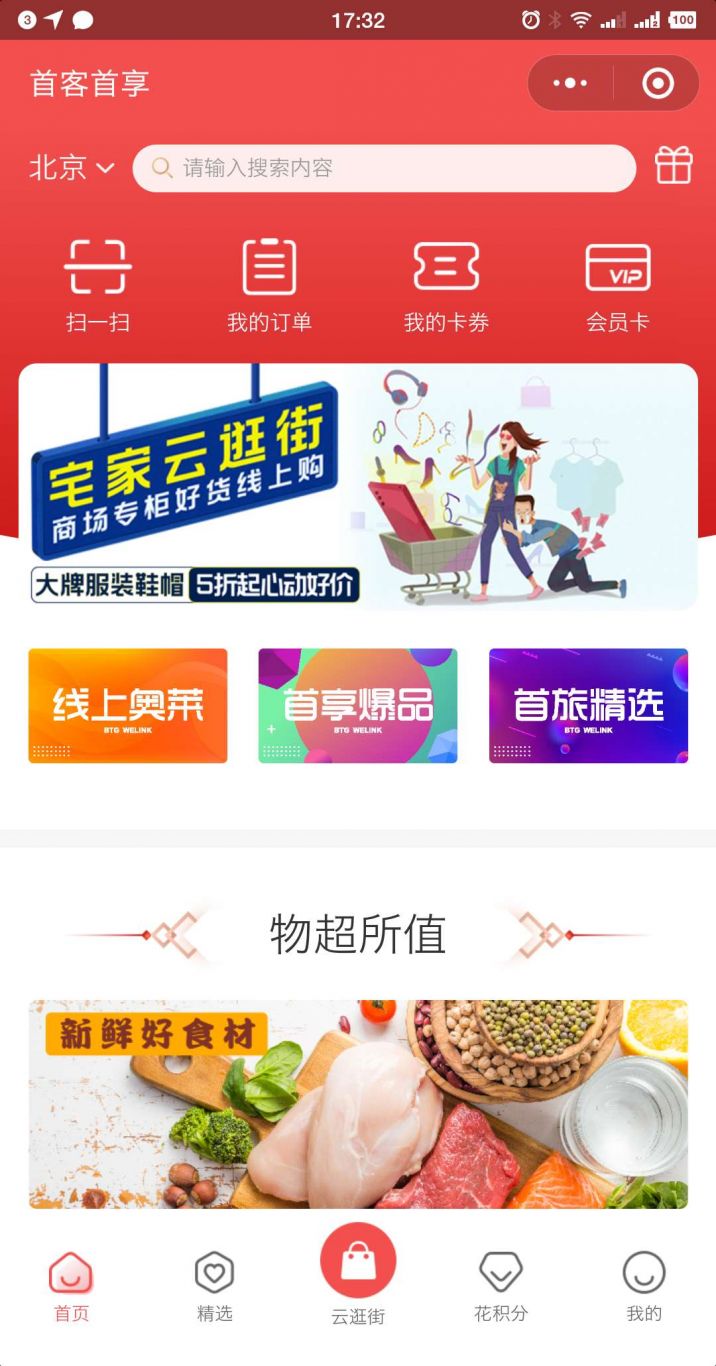Image resolution: width=716 pixels, height=1366 pixels.
Task: Switch to the 我的 tab
Action: [x=644, y=1287]
